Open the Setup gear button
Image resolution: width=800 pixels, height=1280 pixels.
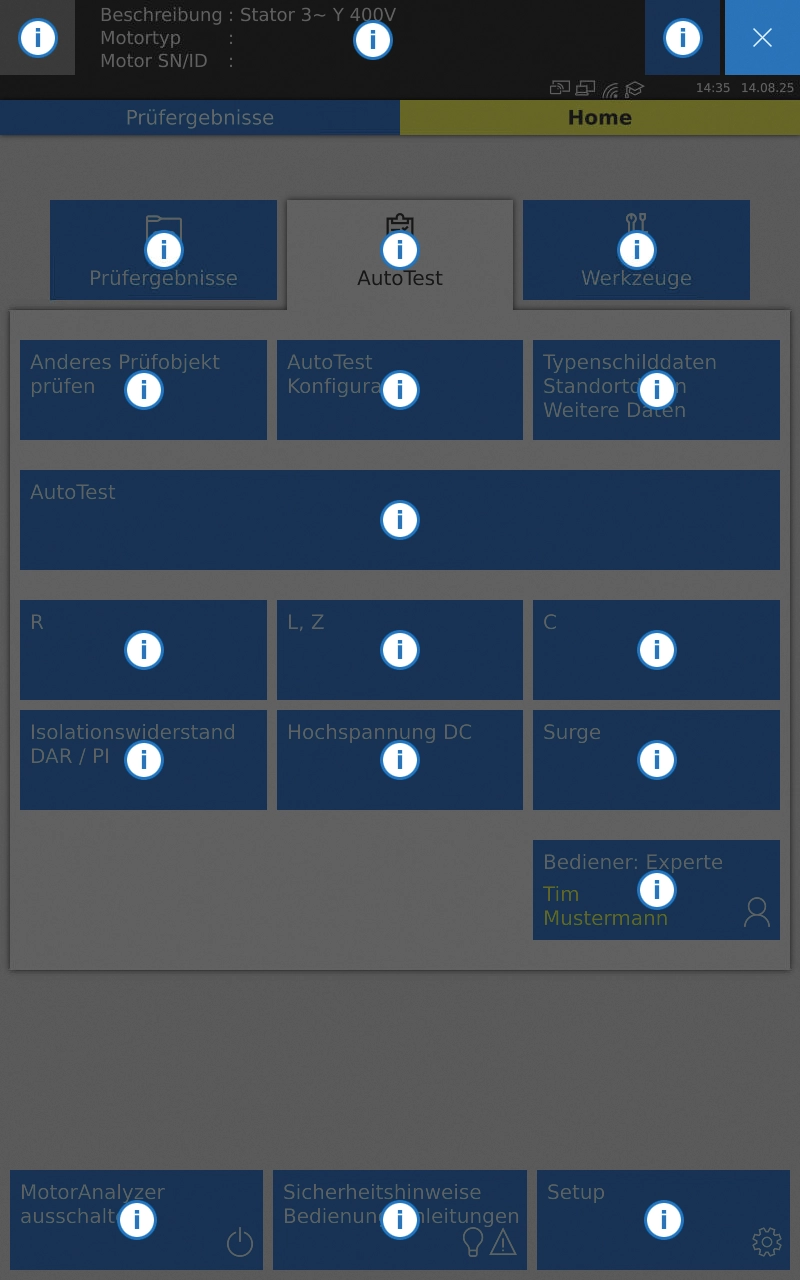[663, 1220]
